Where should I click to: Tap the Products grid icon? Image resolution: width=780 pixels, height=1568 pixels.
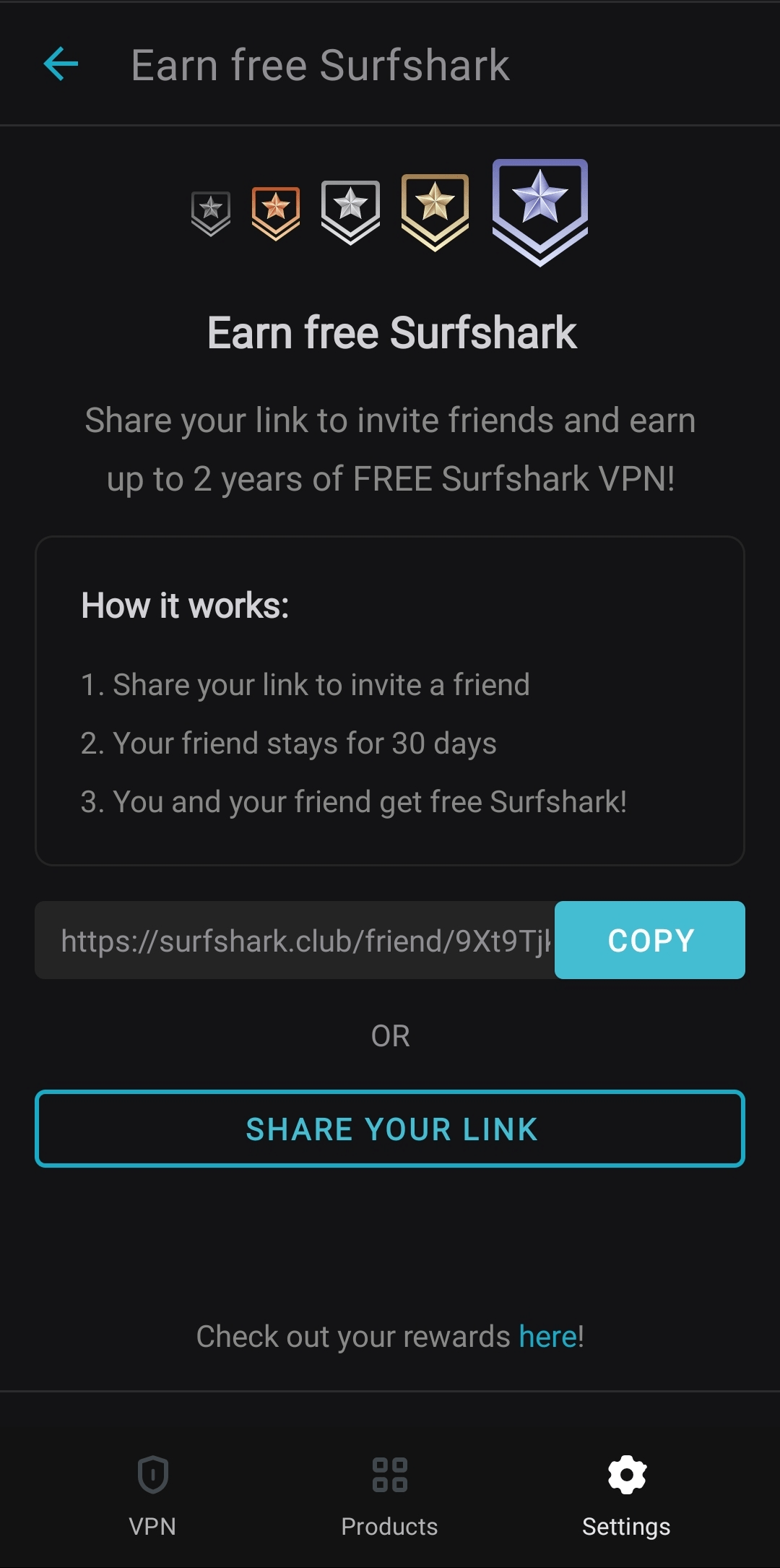[x=389, y=1474]
